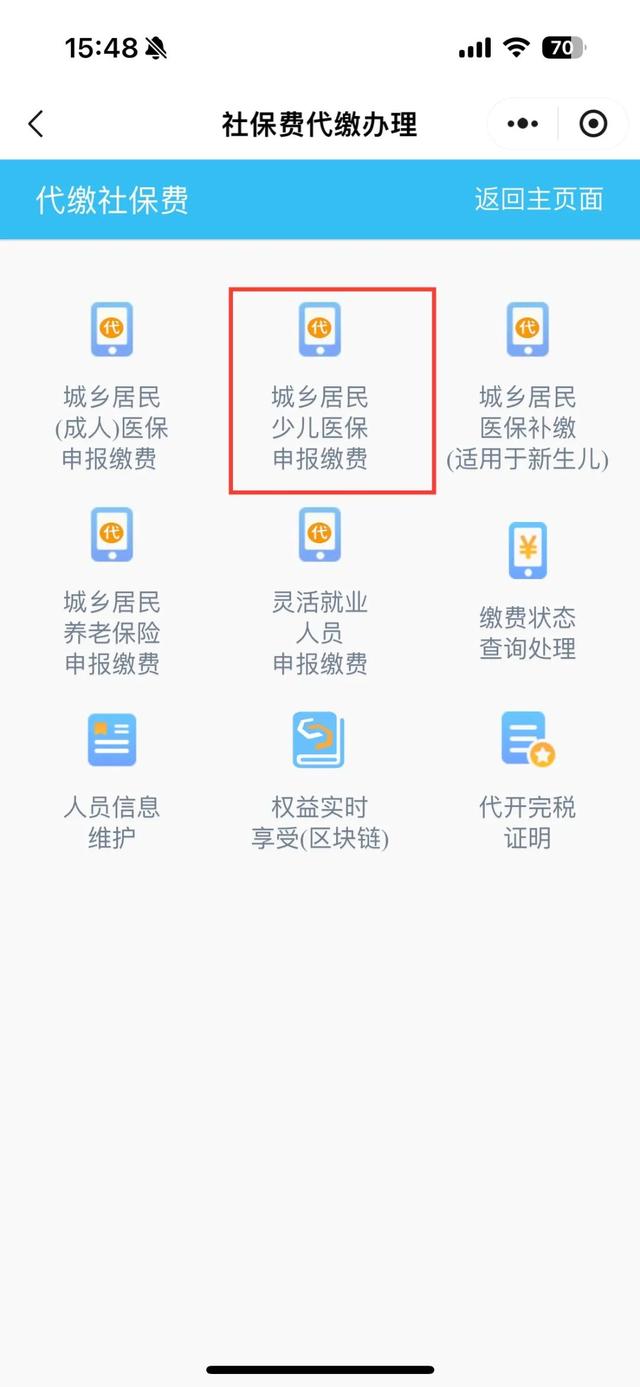This screenshot has height=1387, width=640.
Task: Open 人员信息维护
Action: click(x=112, y=782)
